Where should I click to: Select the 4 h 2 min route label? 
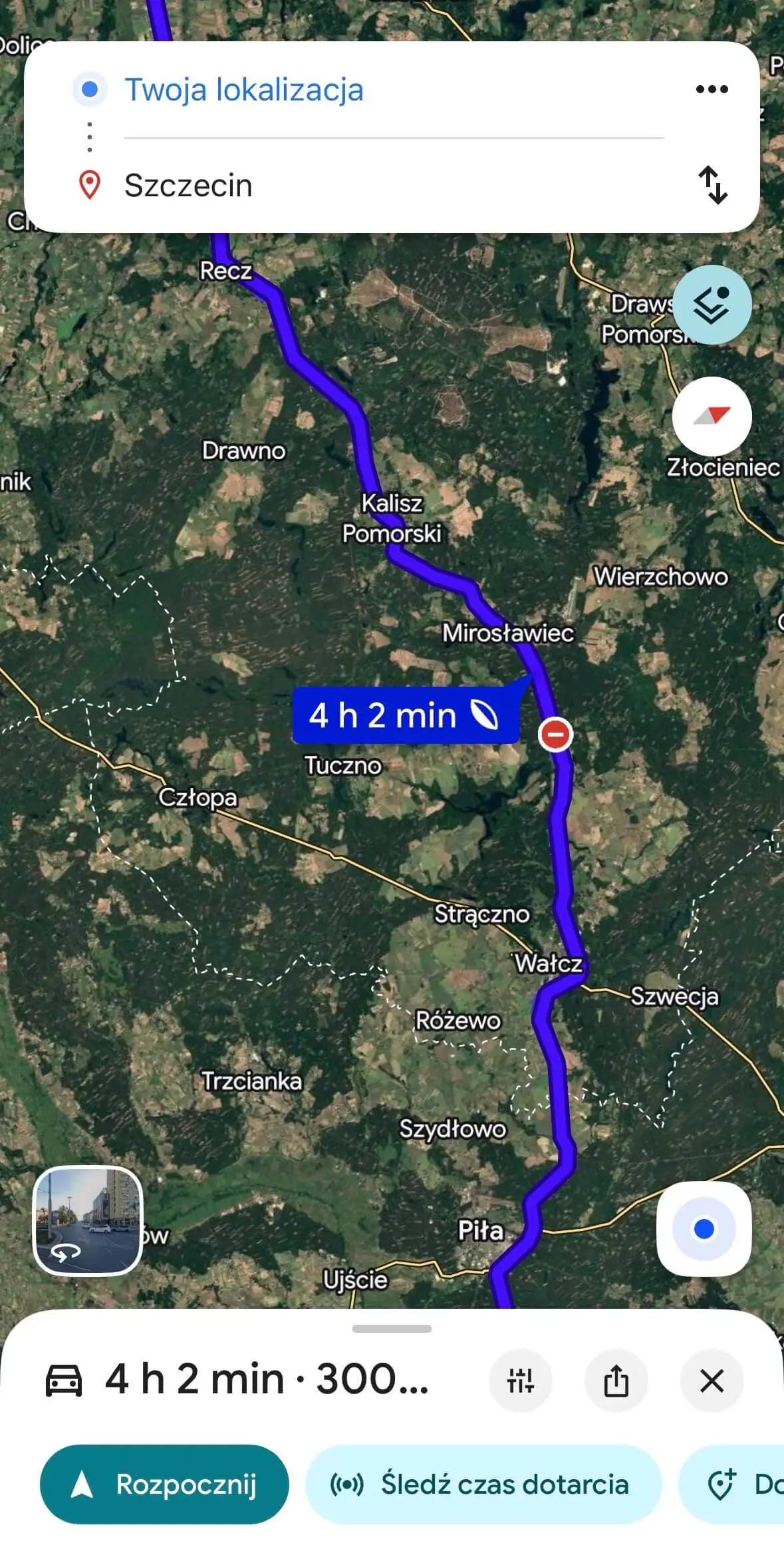tap(406, 715)
